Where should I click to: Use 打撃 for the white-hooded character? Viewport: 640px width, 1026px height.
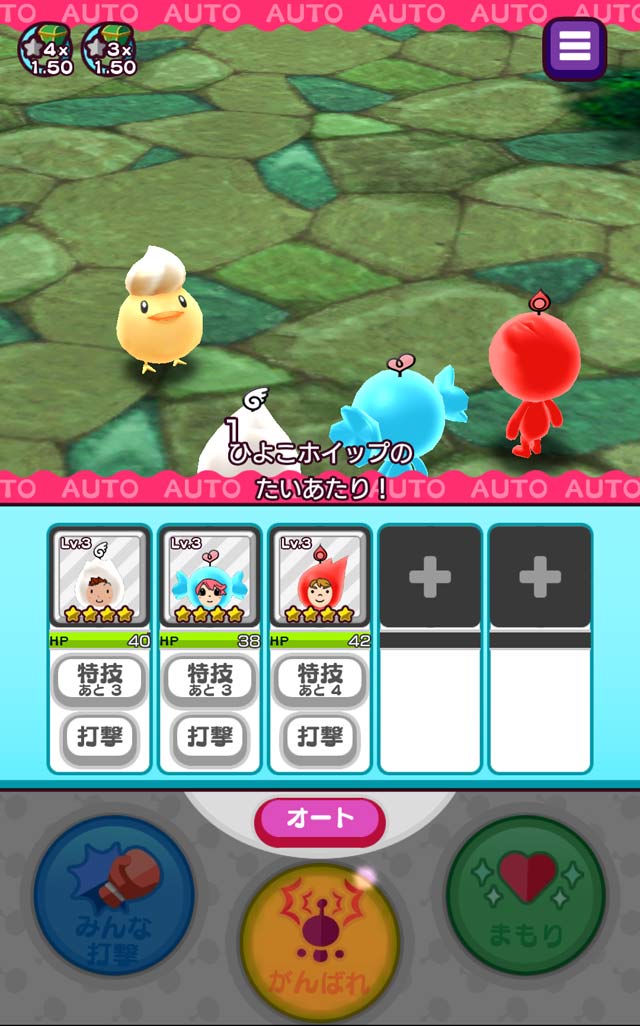click(x=100, y=737)
